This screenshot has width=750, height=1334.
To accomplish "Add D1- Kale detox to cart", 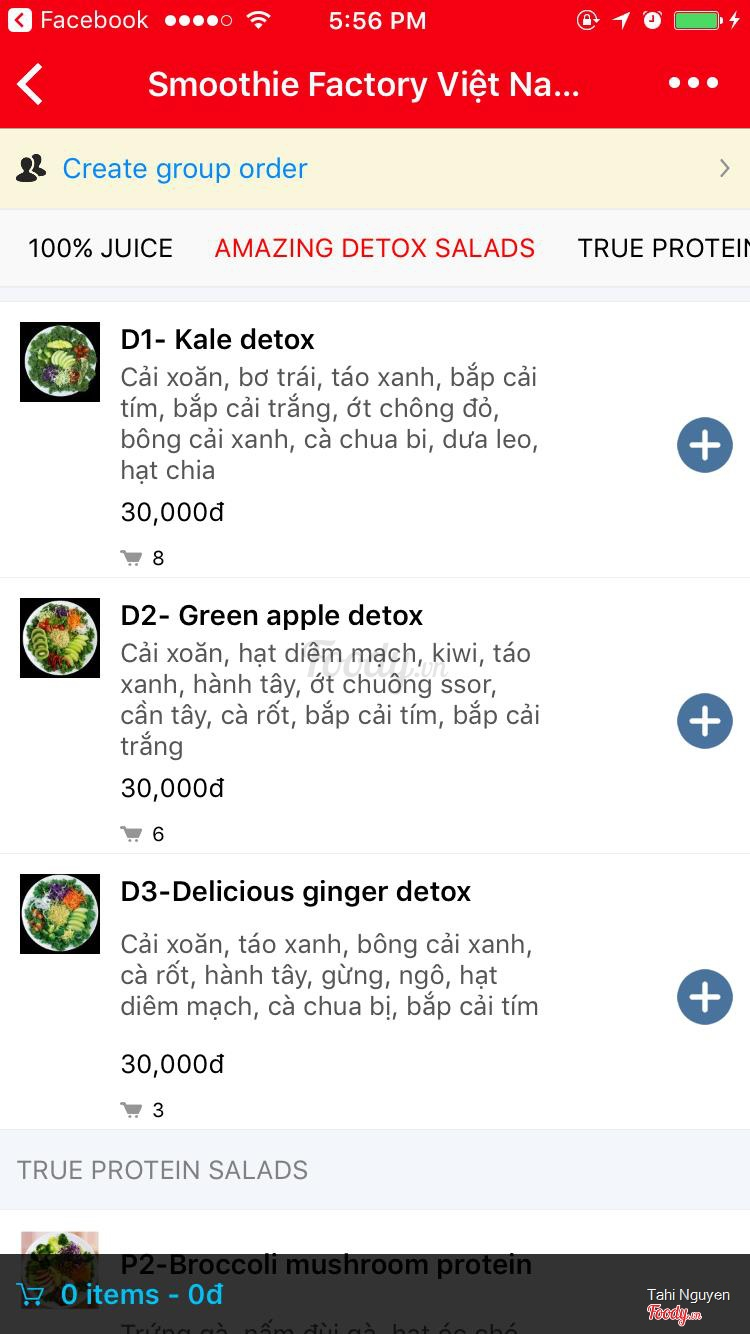I will (x=704, y=445).
